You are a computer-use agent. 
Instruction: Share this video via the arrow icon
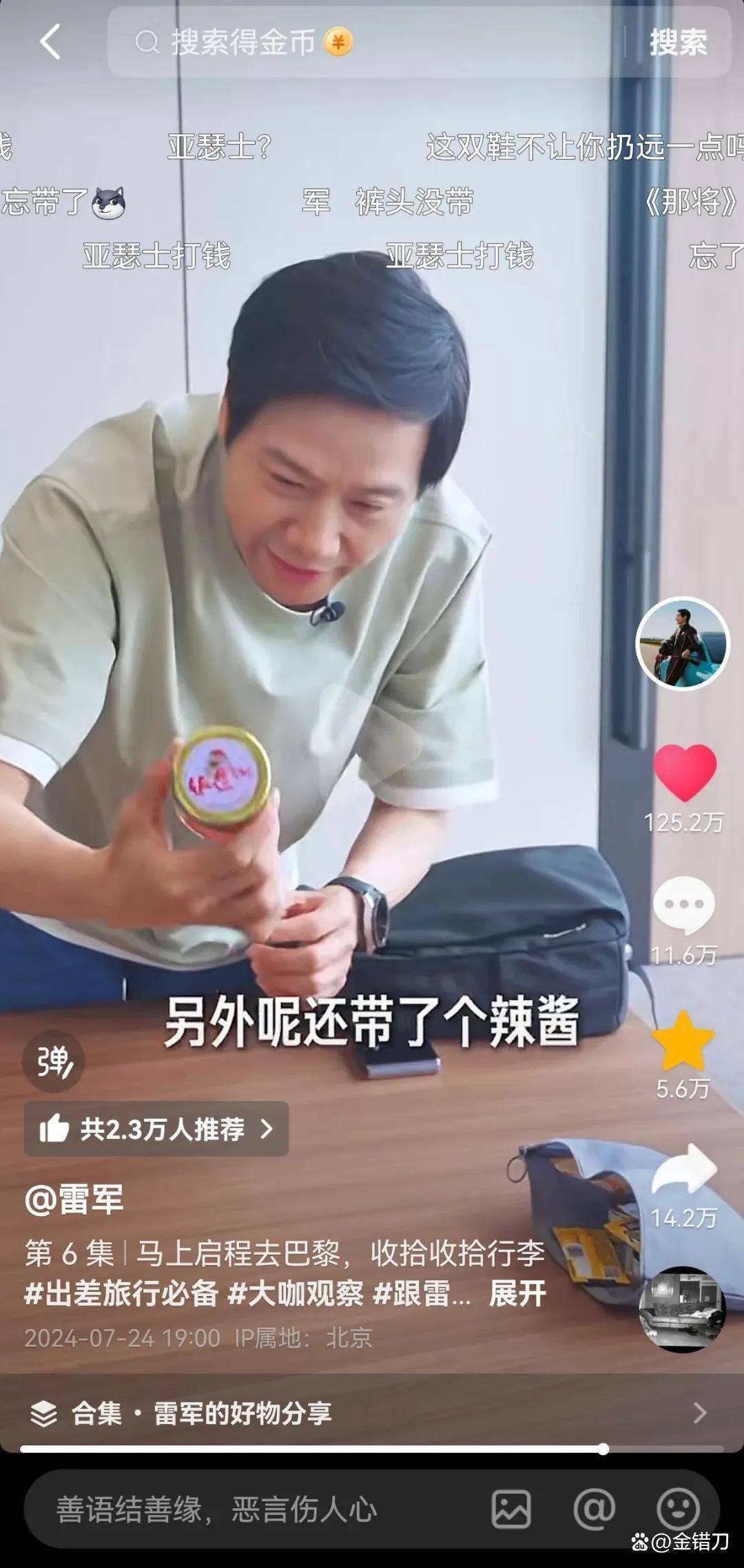click(684, 1170)
